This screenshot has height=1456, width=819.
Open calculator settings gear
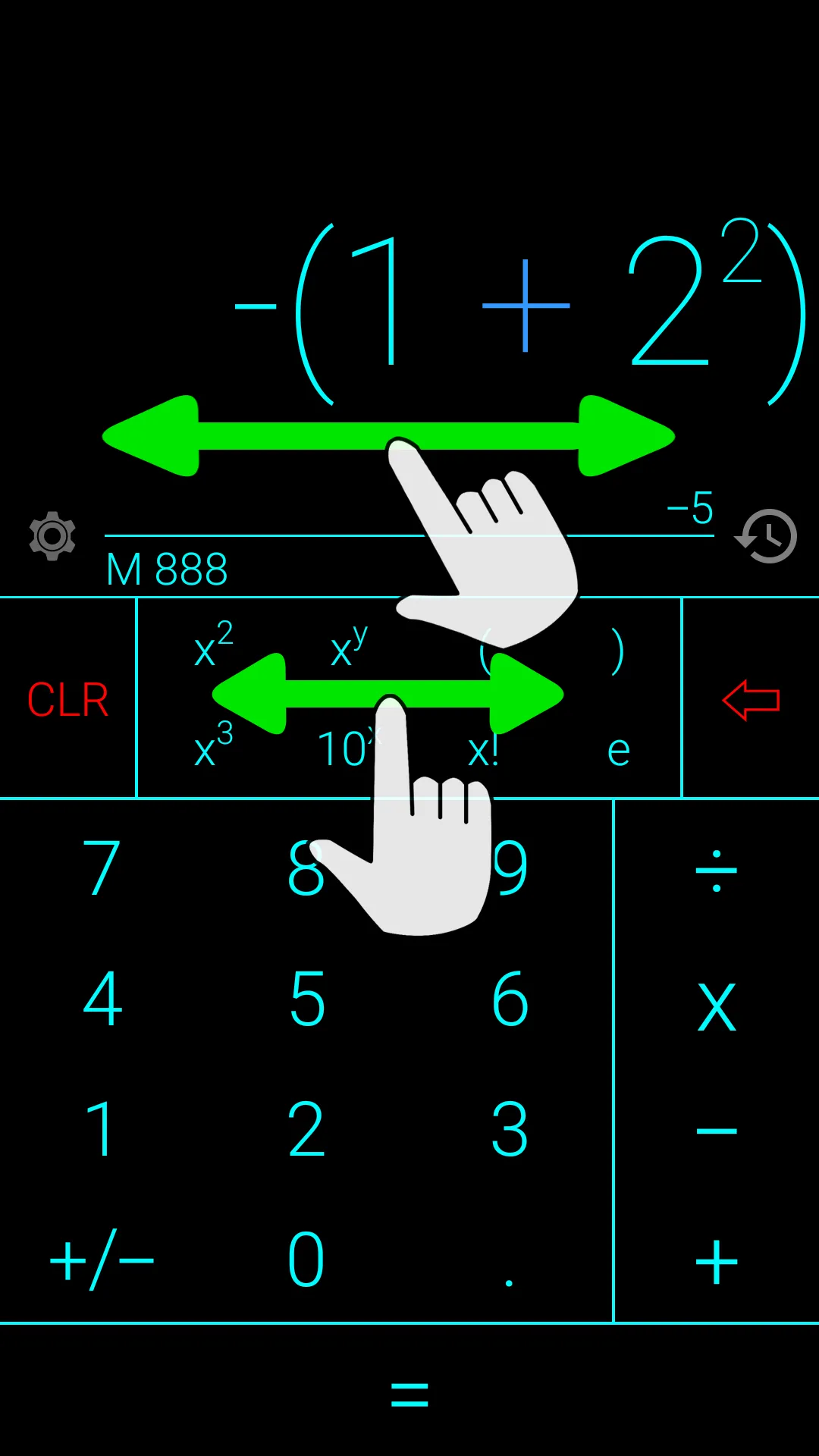point(52,536)
